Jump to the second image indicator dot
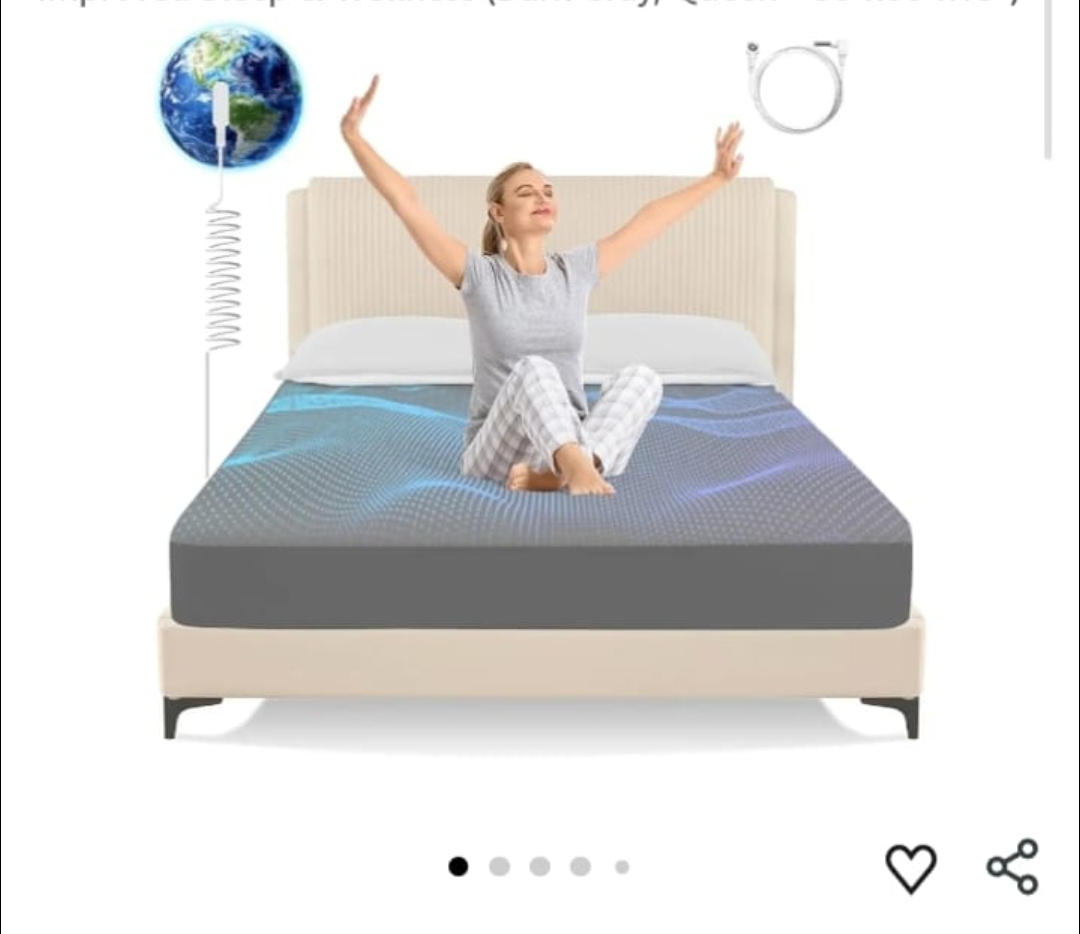 (x=499, y=867)
